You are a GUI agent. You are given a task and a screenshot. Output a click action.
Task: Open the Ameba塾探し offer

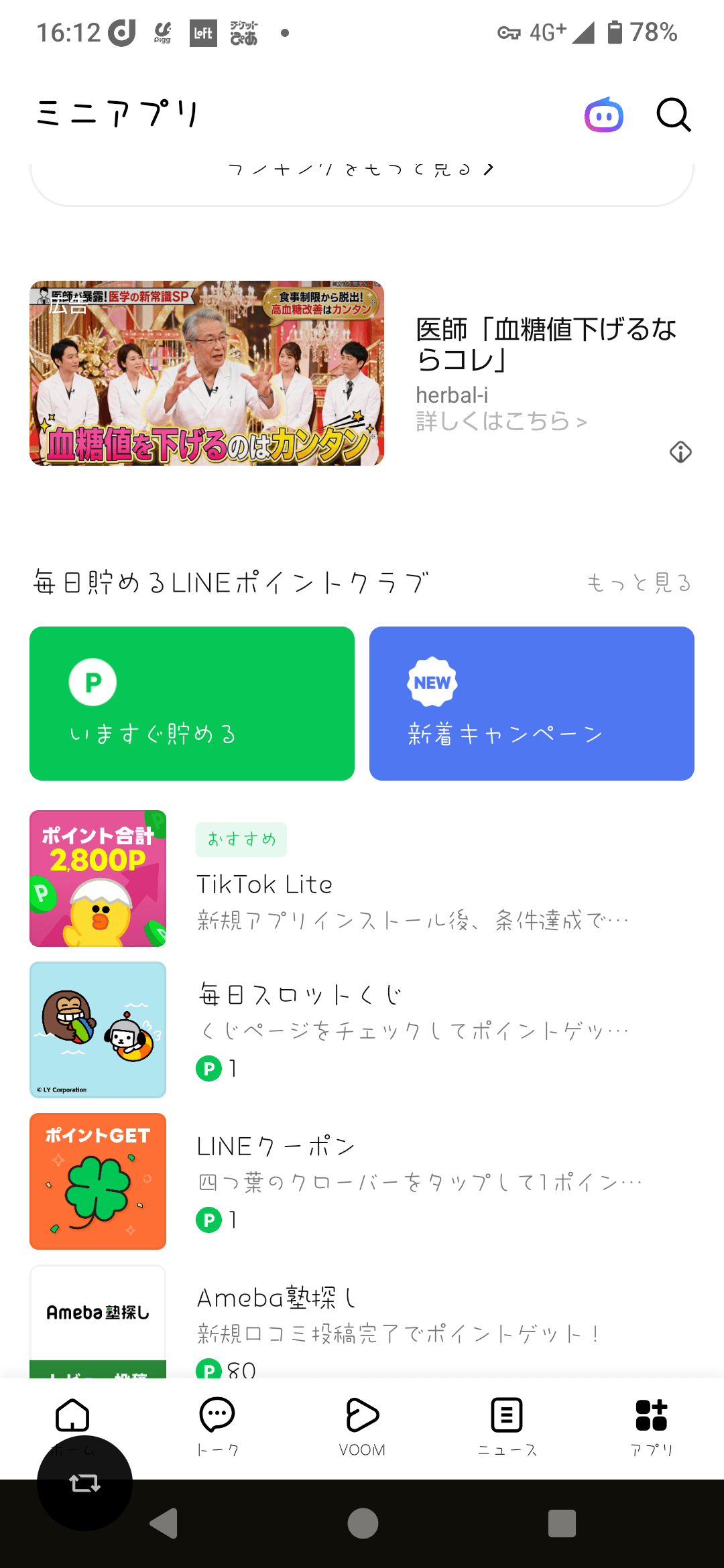[362, 1321]
